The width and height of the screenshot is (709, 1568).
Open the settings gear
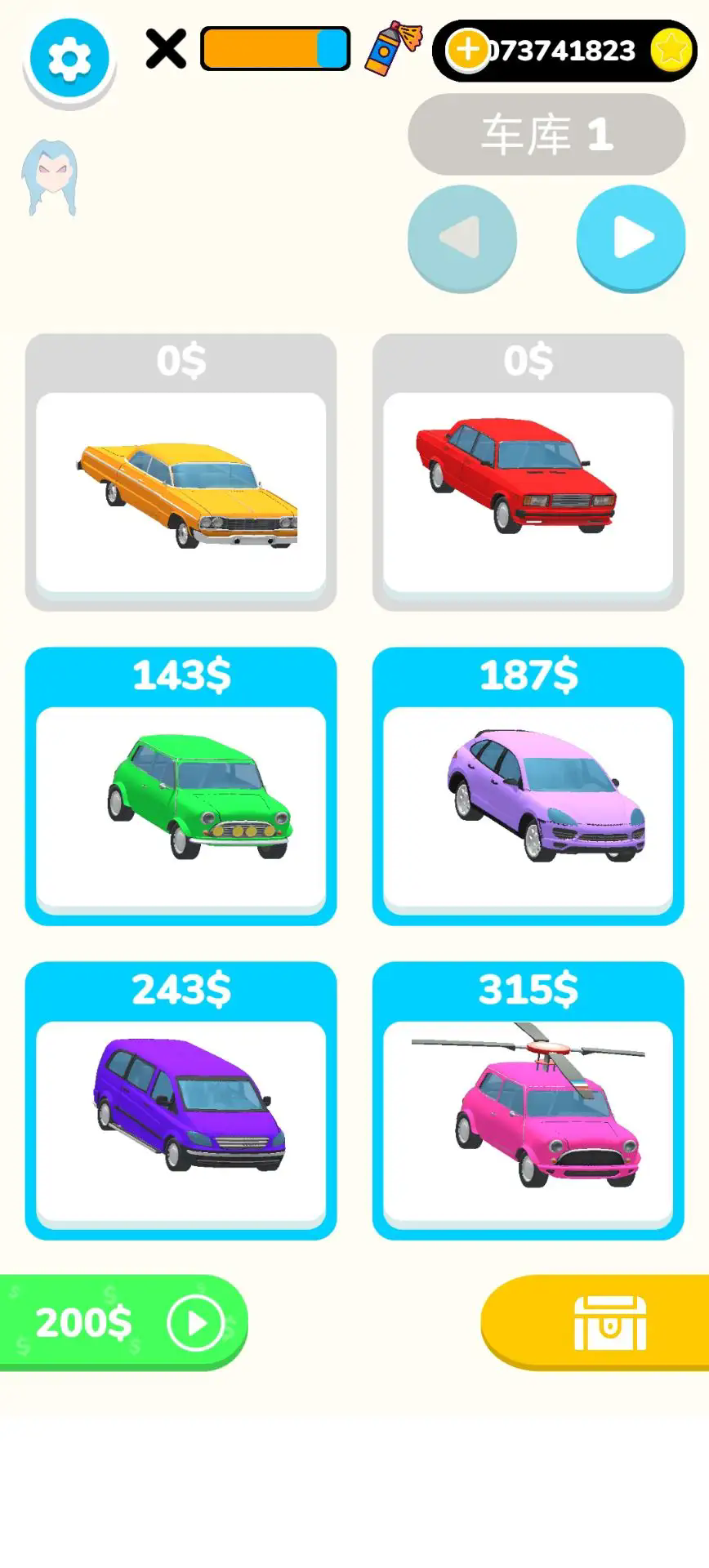point(69,56)
